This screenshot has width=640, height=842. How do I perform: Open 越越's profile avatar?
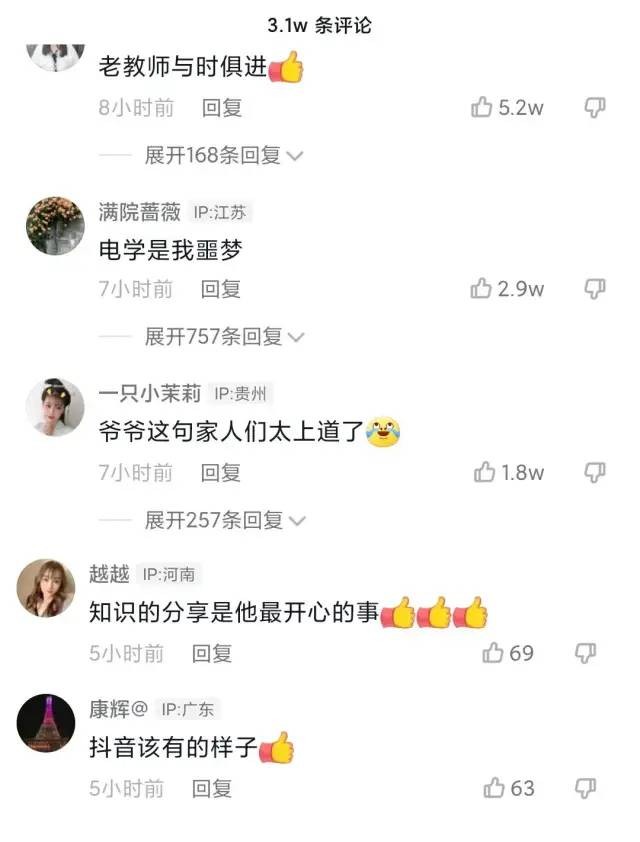[46, 588]
